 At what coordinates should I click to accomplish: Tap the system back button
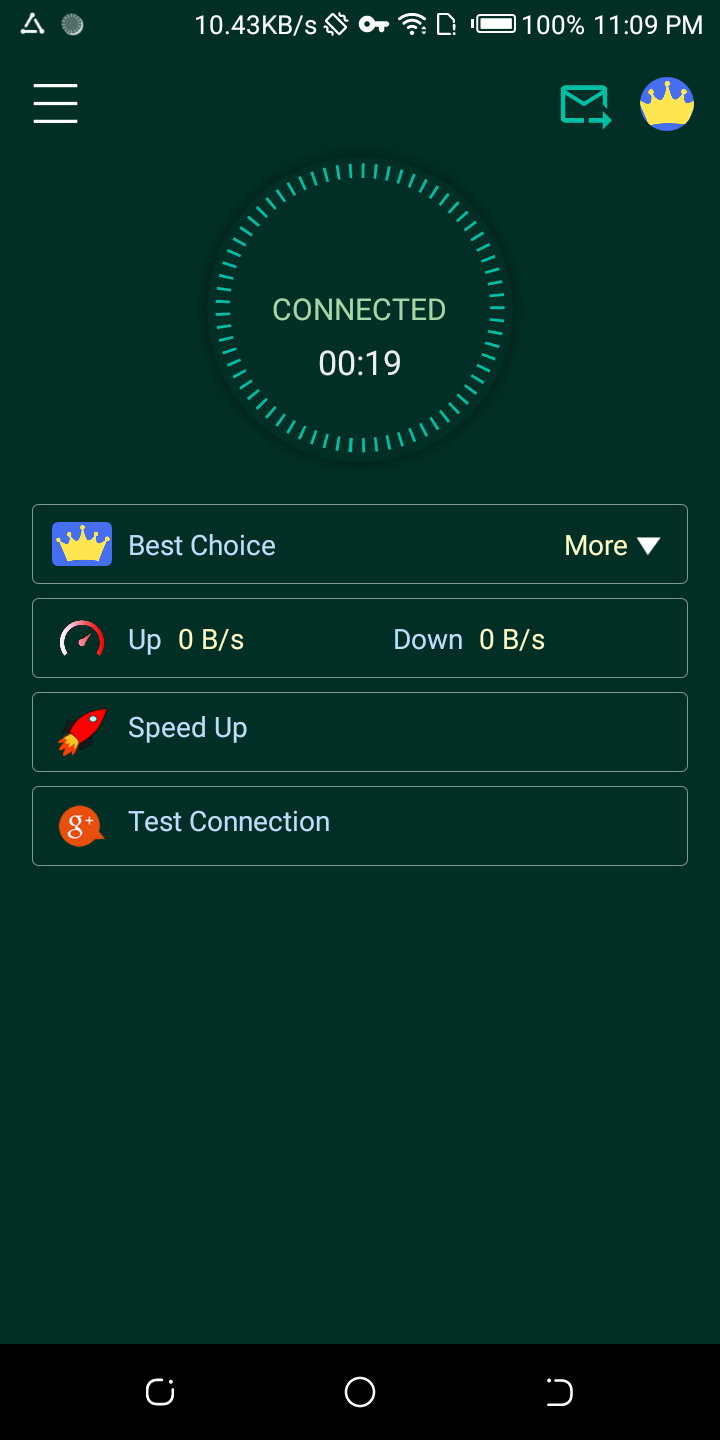pyautogui.click(x=559, y=1392)
